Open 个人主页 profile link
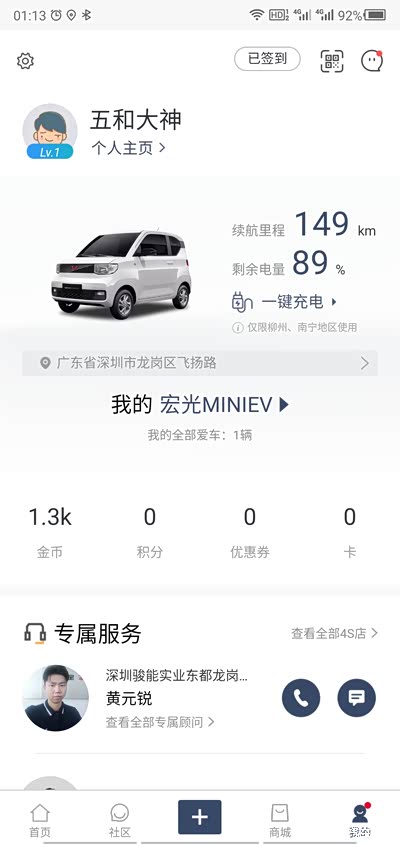 [128, 148]
